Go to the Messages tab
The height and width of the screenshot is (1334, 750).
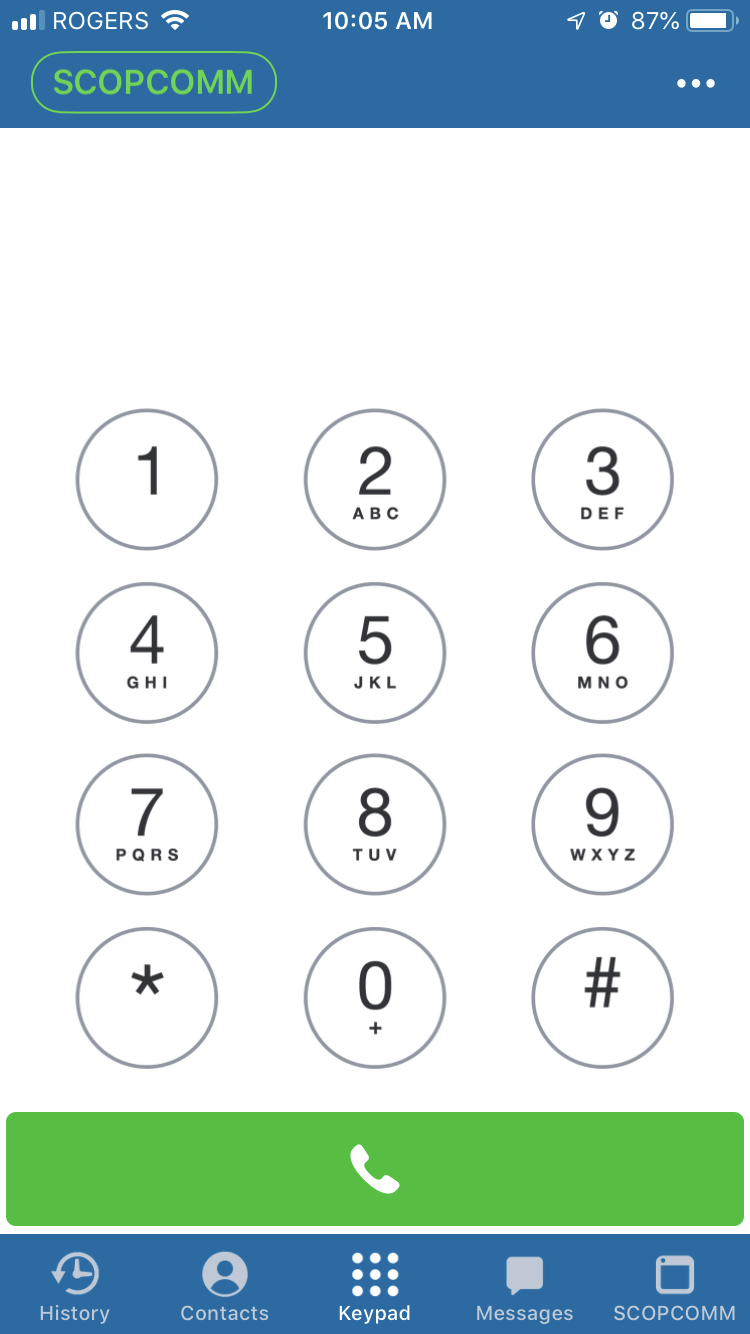[525, 1287]
